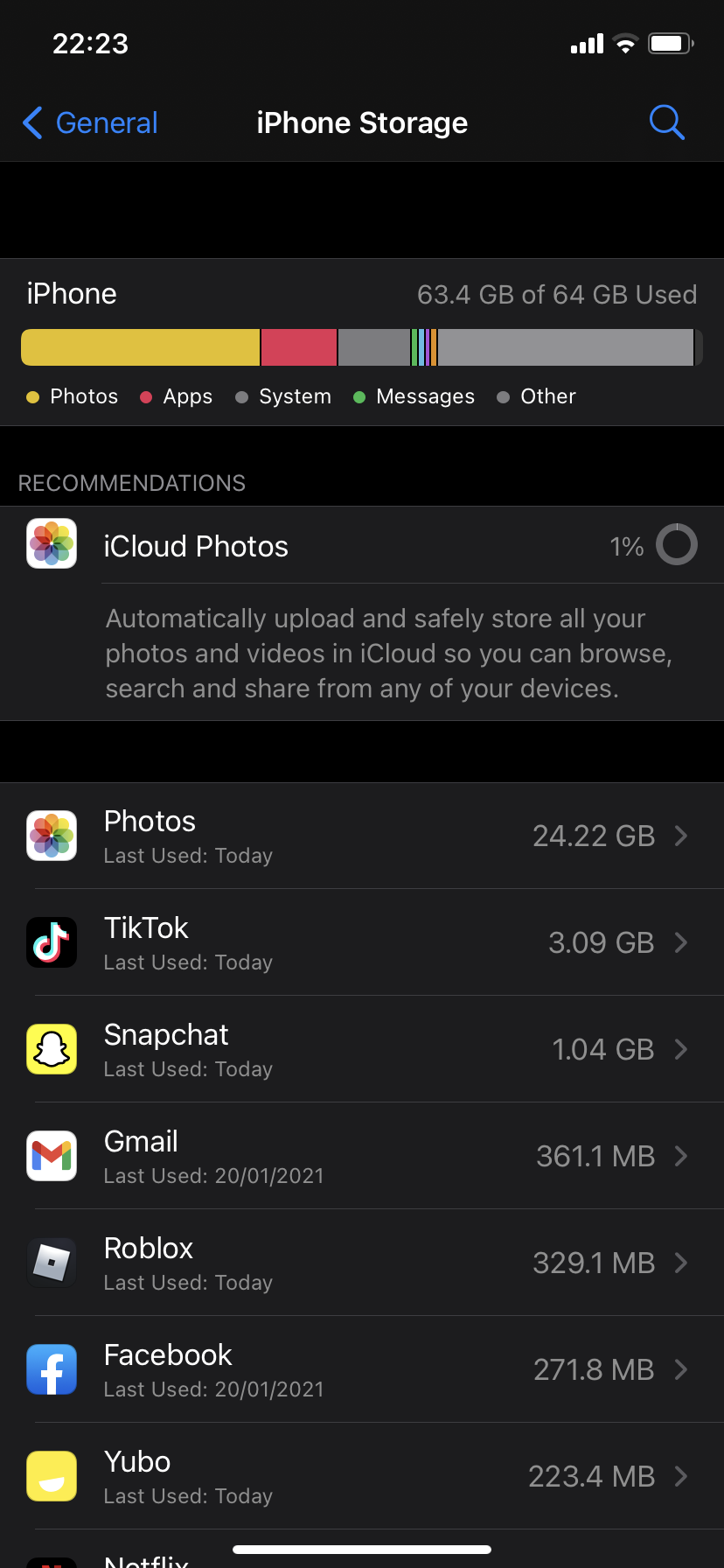Tap the Yubo app row
The image size is (724, 1568).
(362, 1477)
